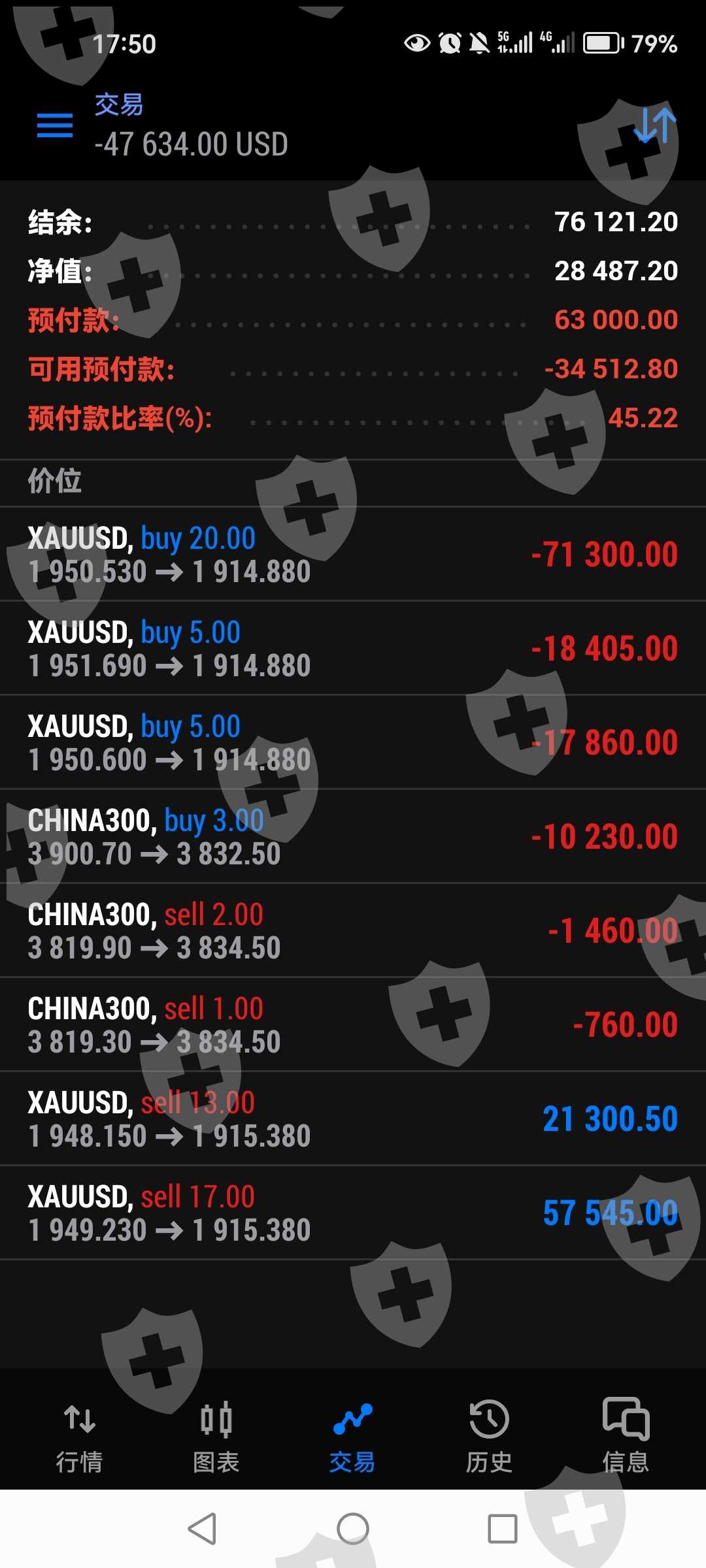Open the CHINA300 sell 2.00 position

coord(353,930)
